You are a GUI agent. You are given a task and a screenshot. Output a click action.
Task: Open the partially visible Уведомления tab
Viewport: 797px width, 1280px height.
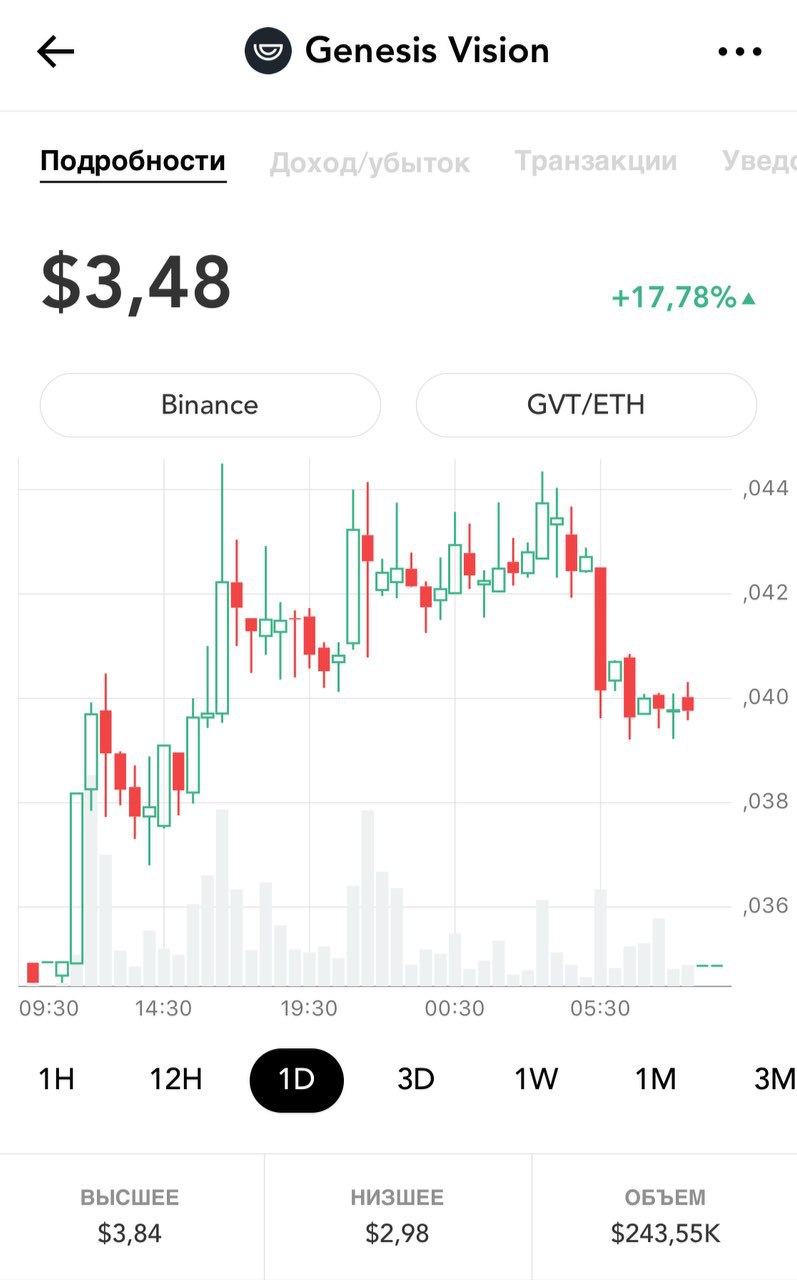point(759,161)
